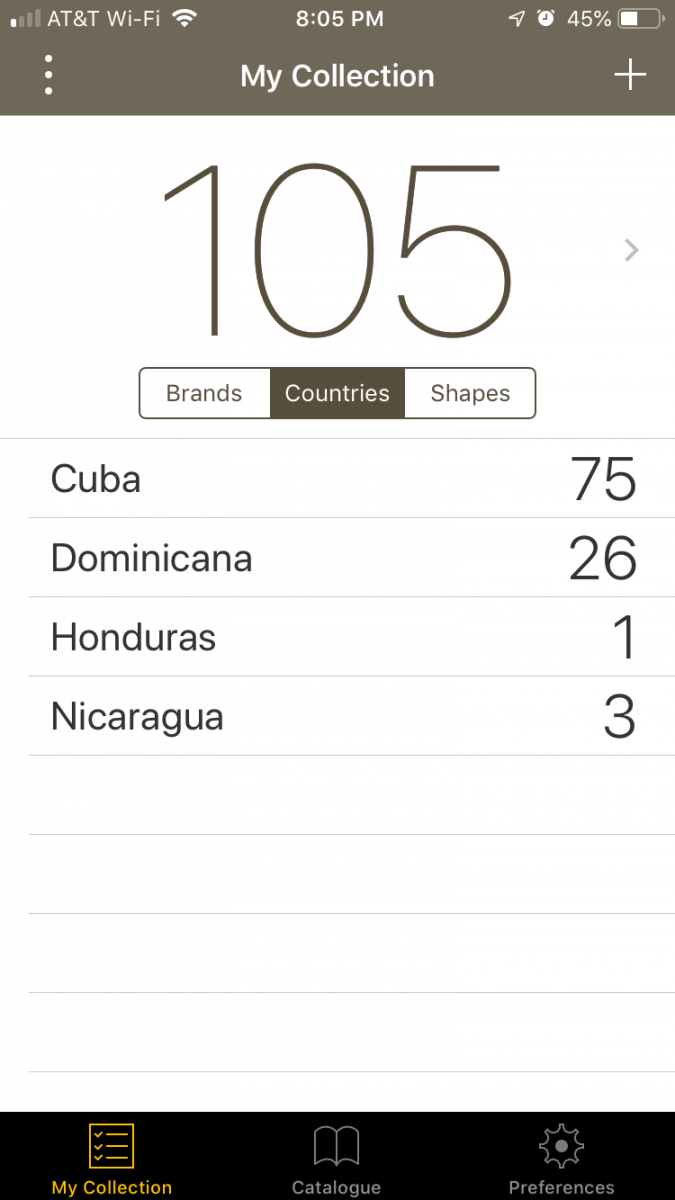
Task: Select the Countries segment
Action: coord(337,393)
